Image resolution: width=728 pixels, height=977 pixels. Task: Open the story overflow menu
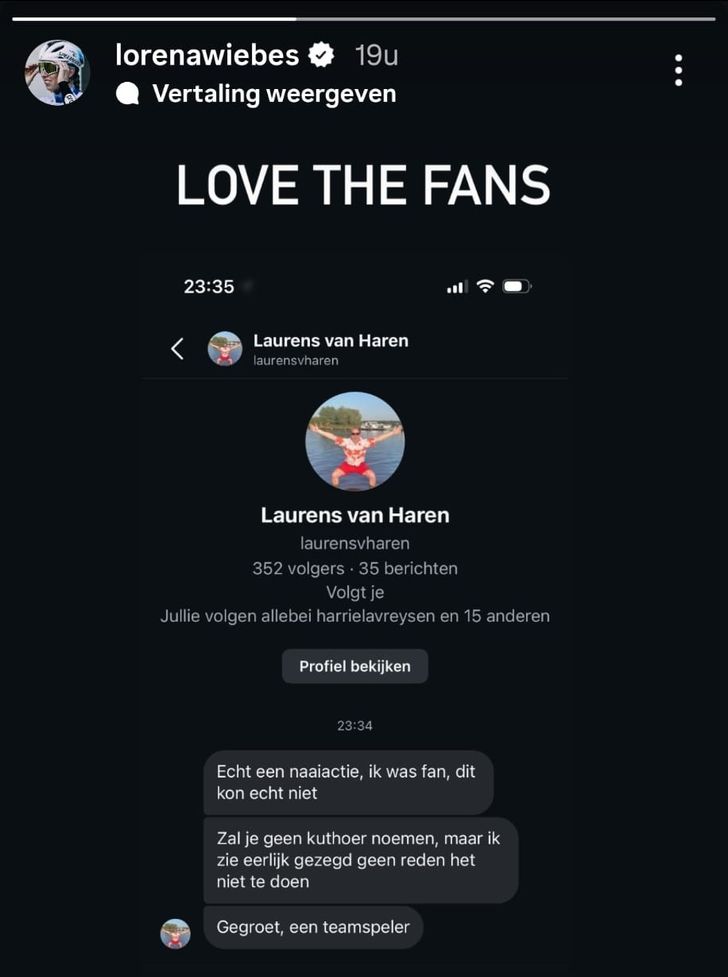tap(678, 70)
